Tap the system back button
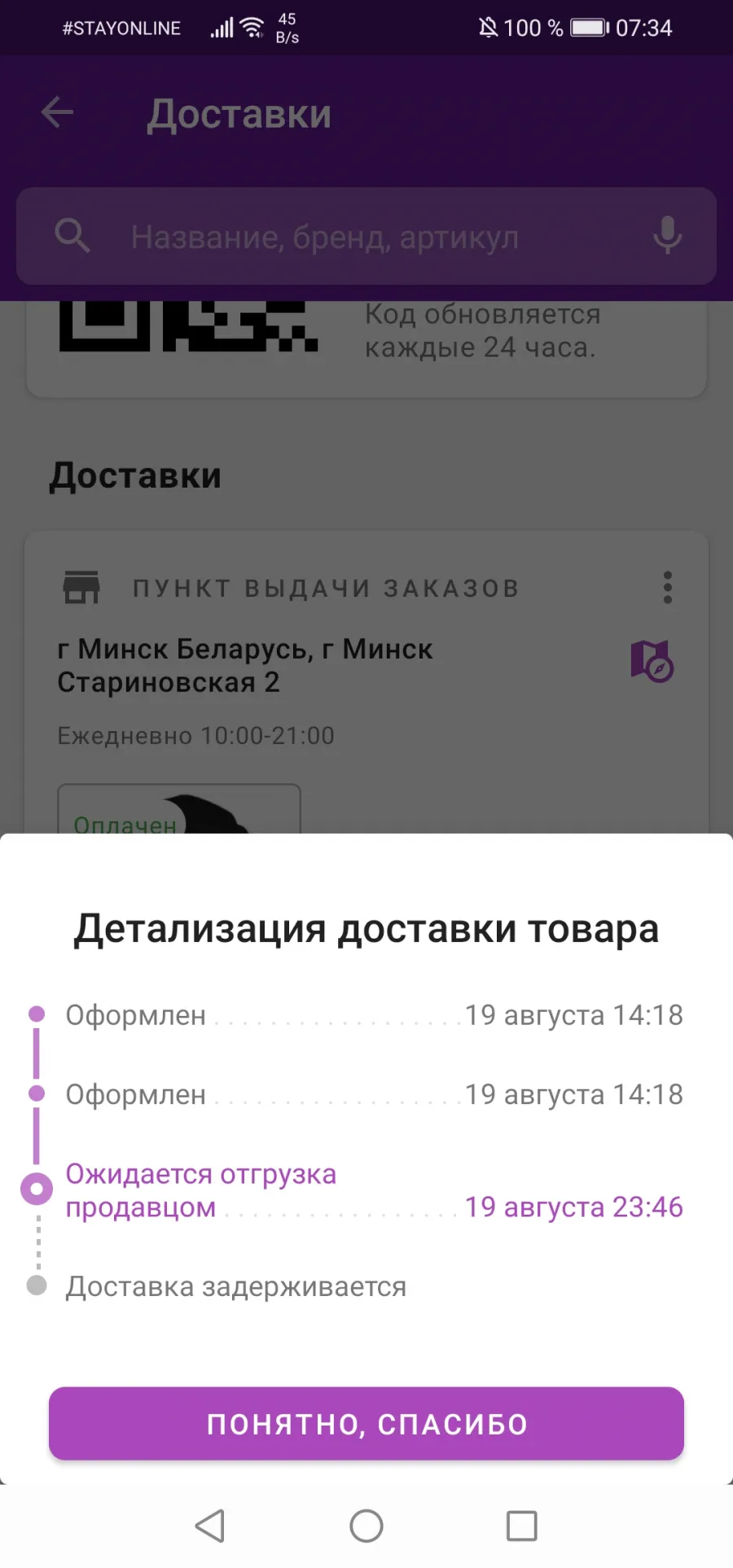Viewport: 733px width, 1568px height. tap(210, 1526)
